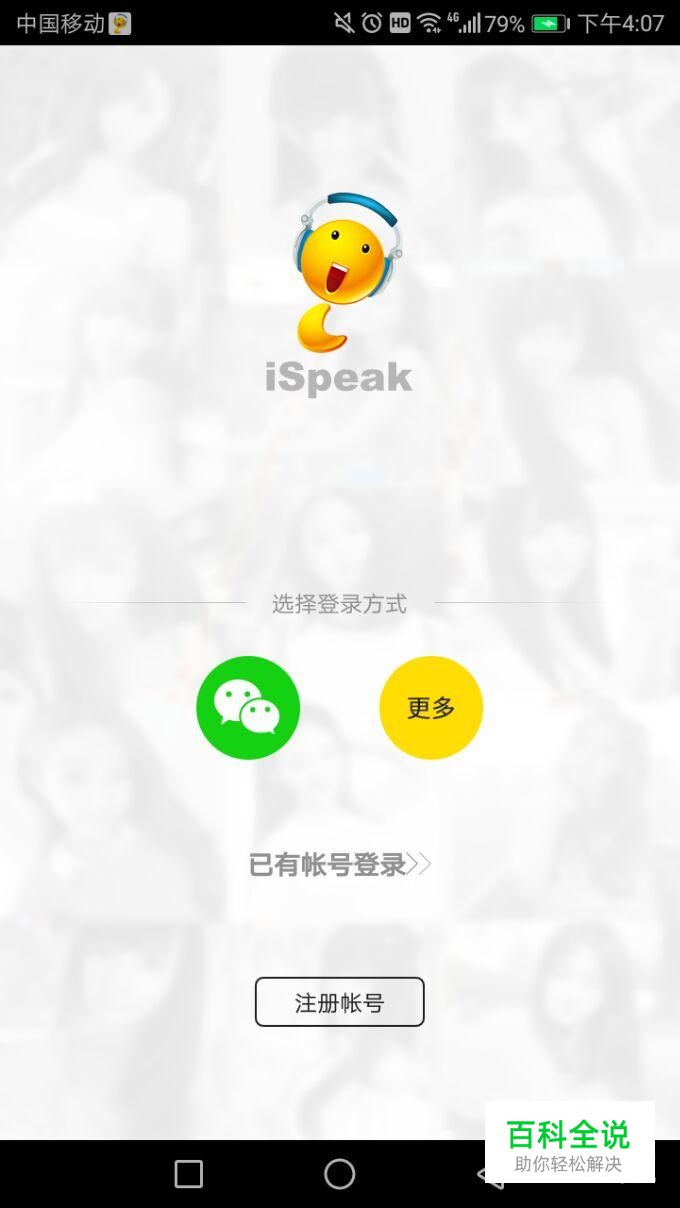
Task: Log in with the green WeChat icon
Action: tap(248, 708)
